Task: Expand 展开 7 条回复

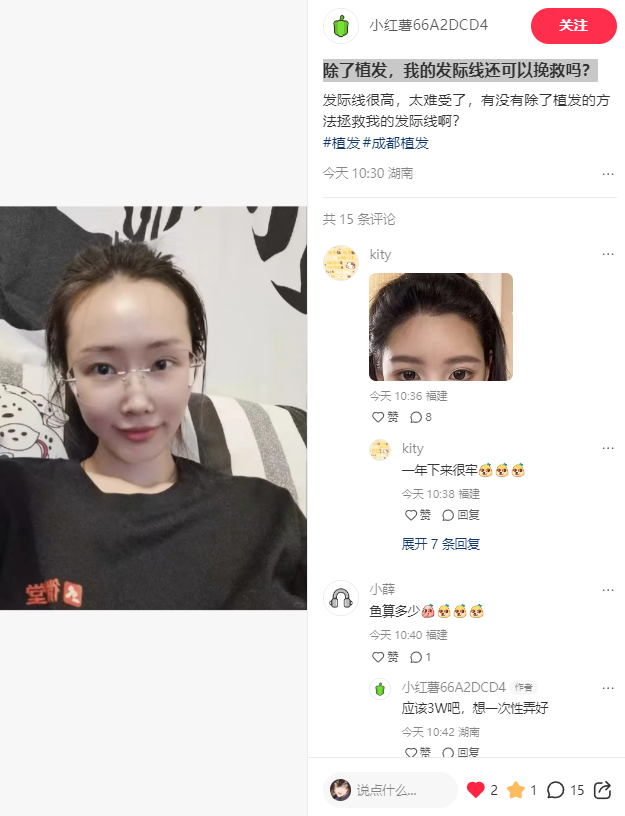Action: tap(441, 544)
